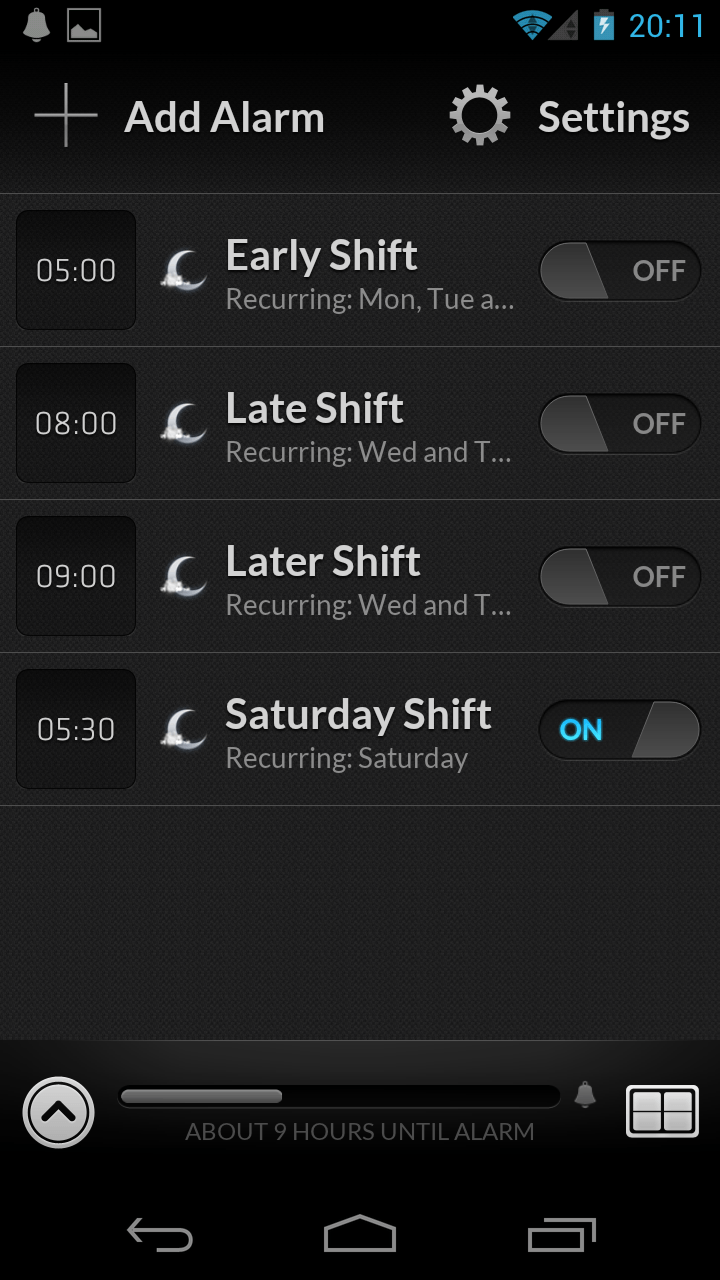This screenshot has height=1280, width=720.
Task: Turn on the Early Shift alarm
Action: (620, 270)
